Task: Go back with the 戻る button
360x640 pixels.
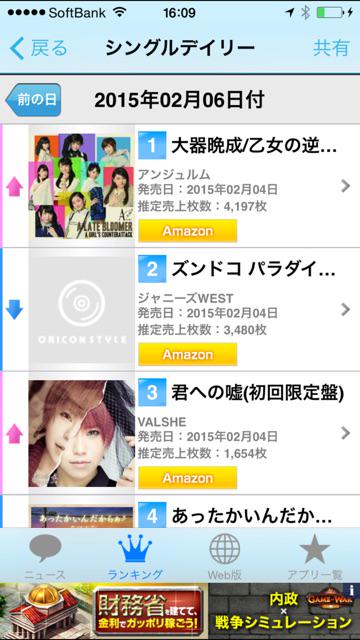Action: [x=38, y=49]
